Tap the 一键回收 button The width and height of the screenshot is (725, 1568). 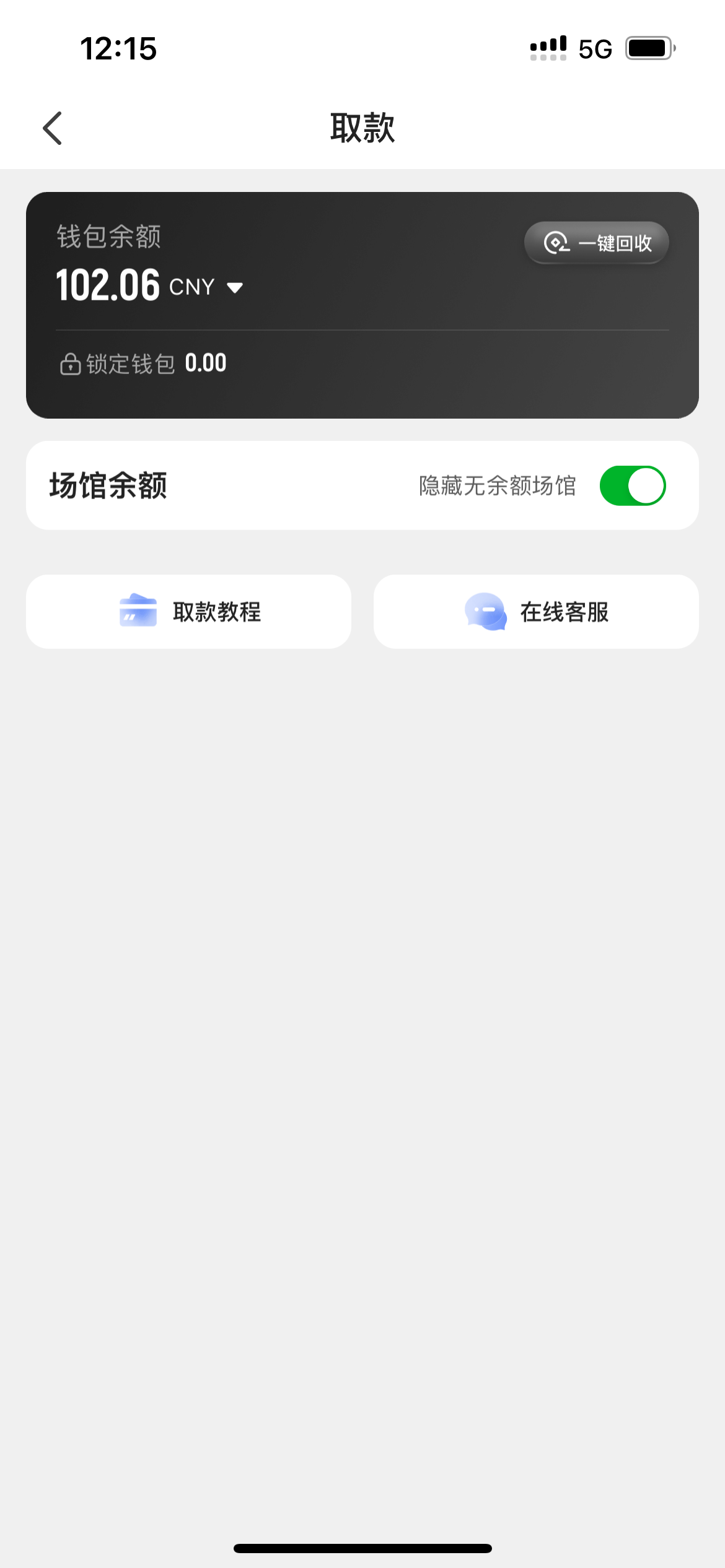(x=597, y=243)
